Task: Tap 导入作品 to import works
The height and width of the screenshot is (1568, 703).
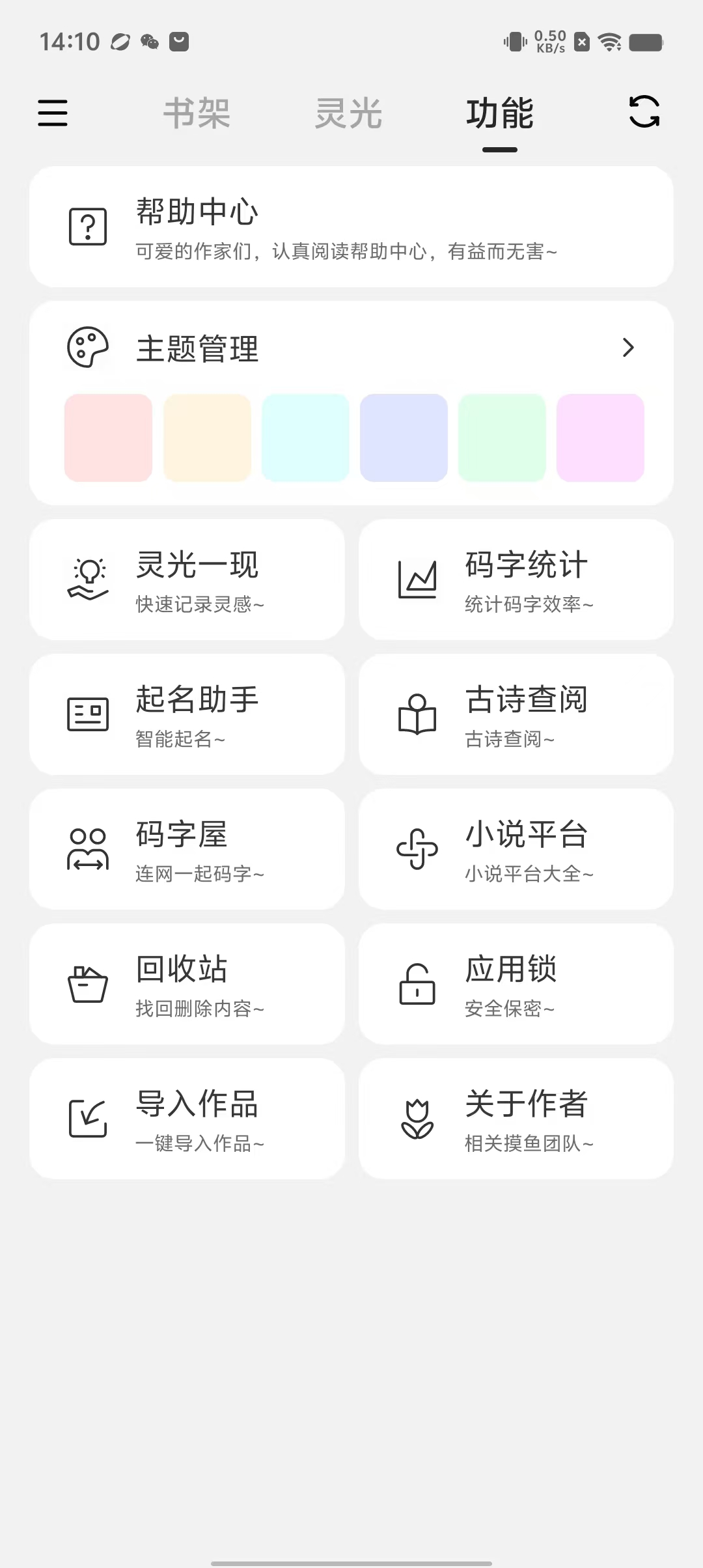Action: [x=187, y=1119]
